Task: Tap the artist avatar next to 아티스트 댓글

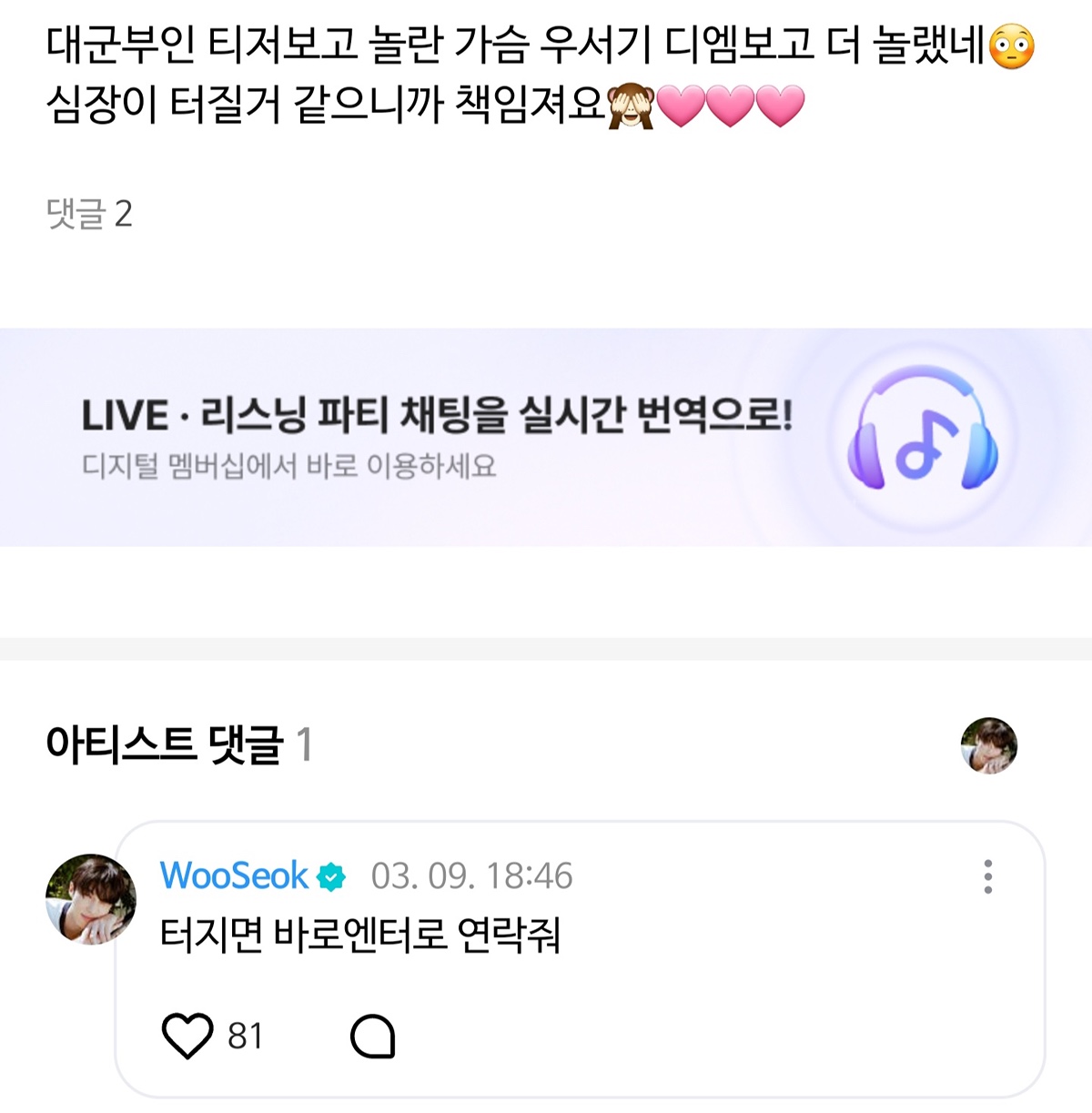Action: [x=988, y=745]
